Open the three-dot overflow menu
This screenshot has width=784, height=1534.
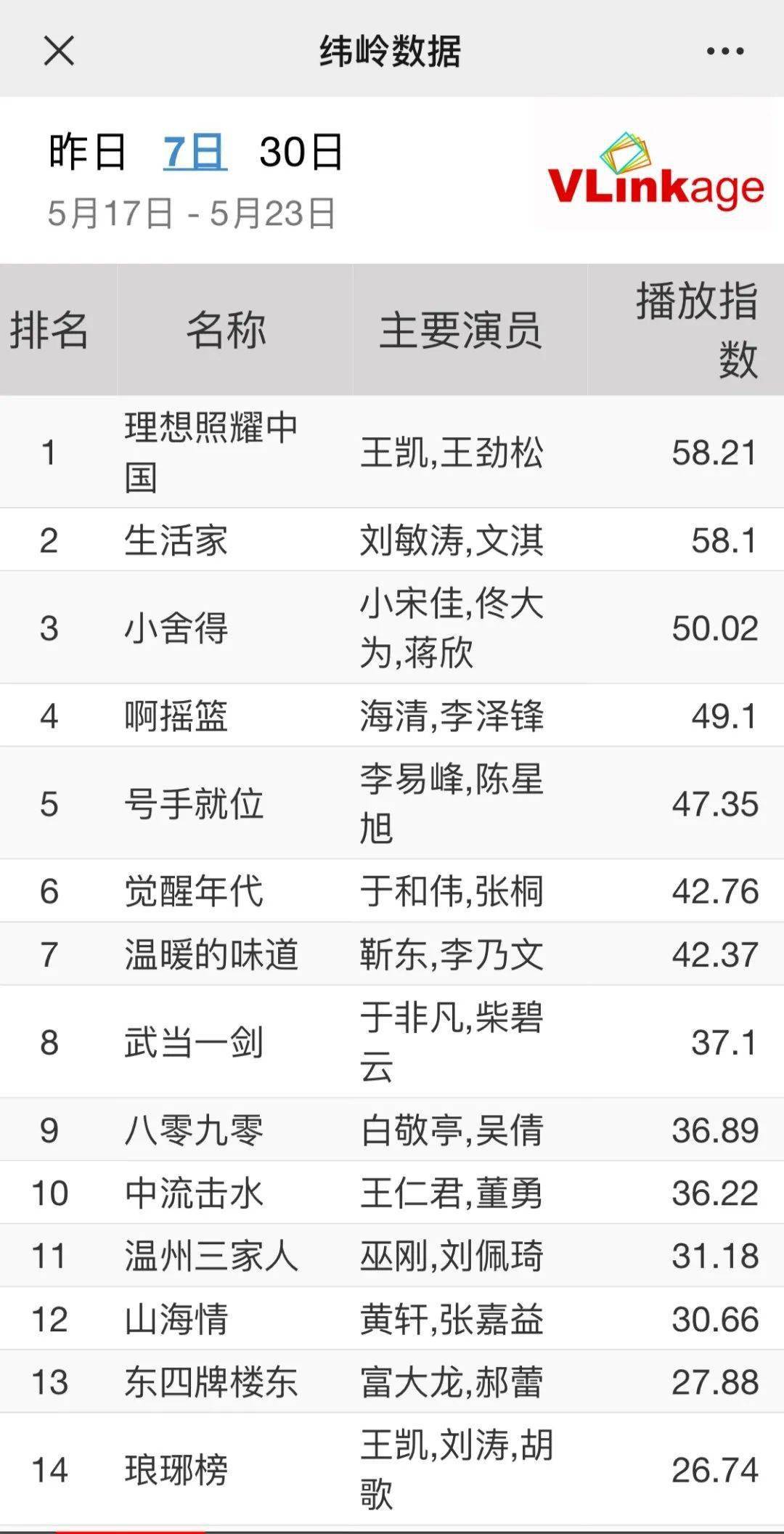point(724,51)
